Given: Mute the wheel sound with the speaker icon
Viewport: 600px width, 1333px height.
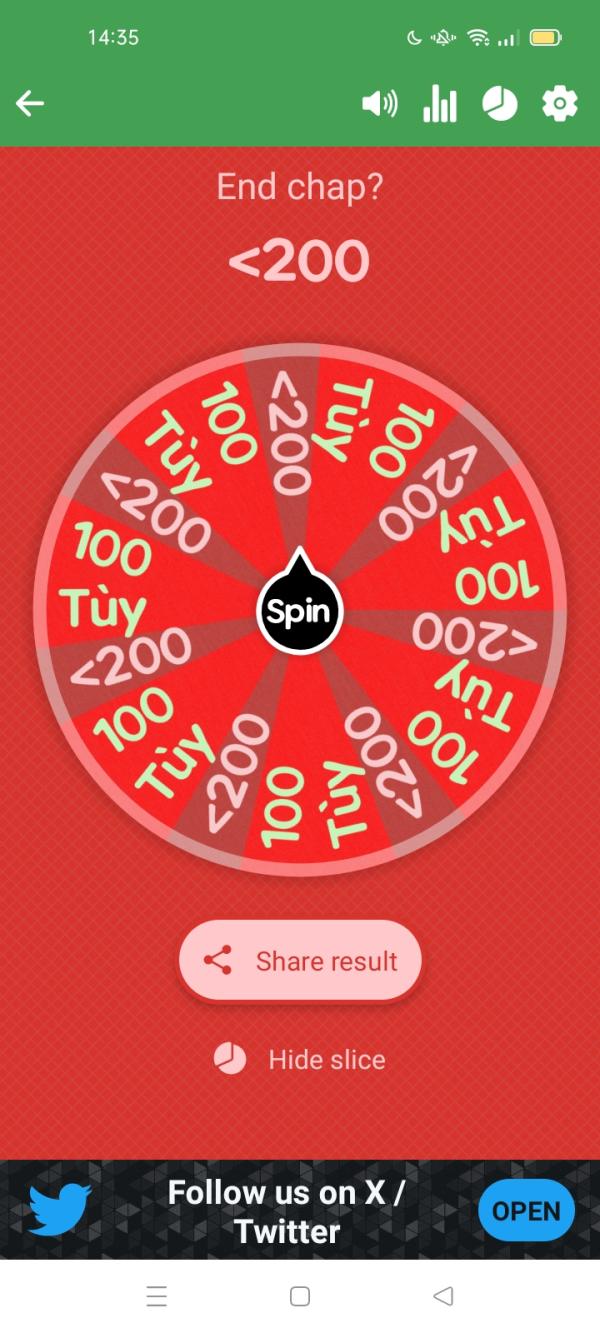Looking at the screenshot, I should pyautogui.click(x=380, y=103).
